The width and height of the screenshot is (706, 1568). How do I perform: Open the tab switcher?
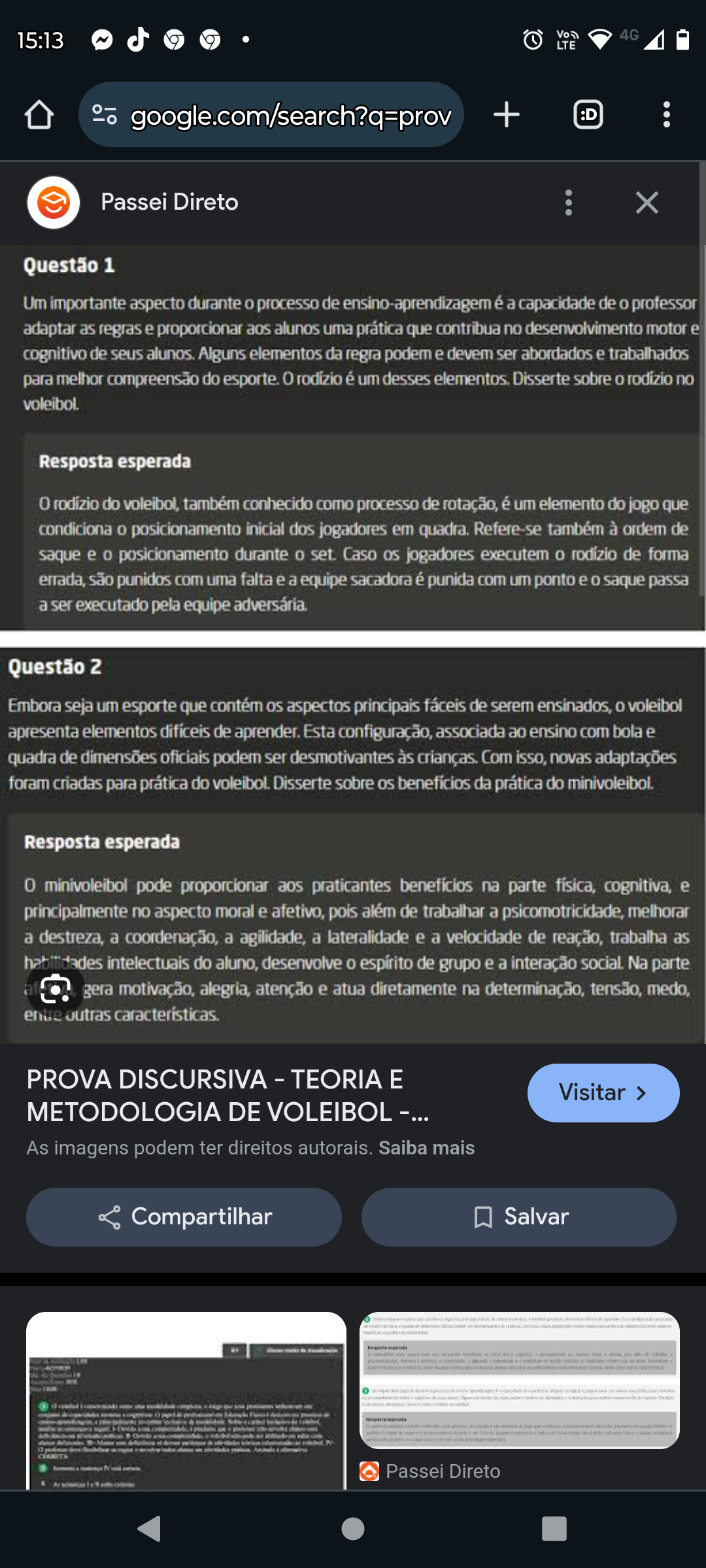[x=588, y=115]
